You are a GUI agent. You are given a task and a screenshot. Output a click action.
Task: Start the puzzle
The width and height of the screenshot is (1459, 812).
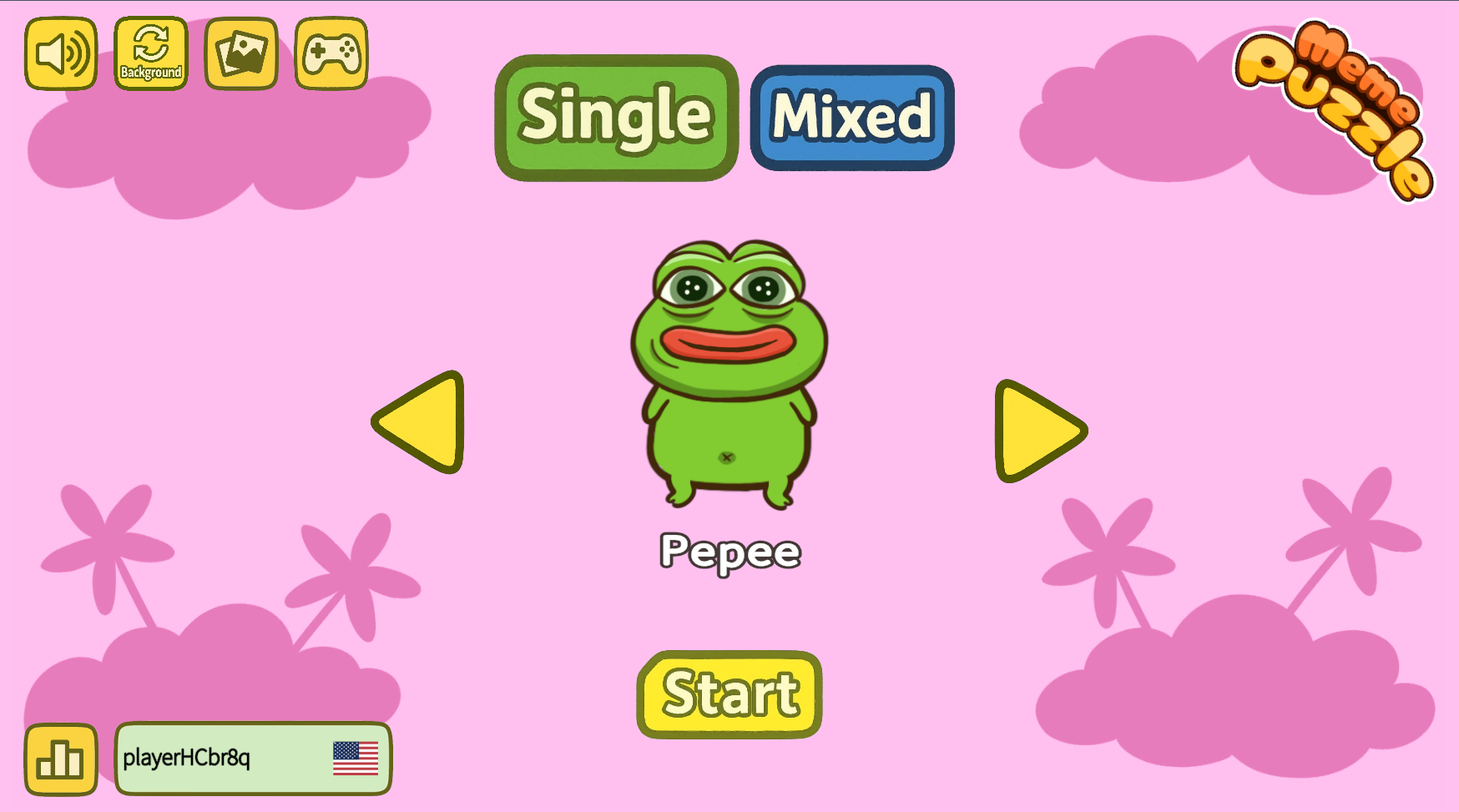click(729, 694)
